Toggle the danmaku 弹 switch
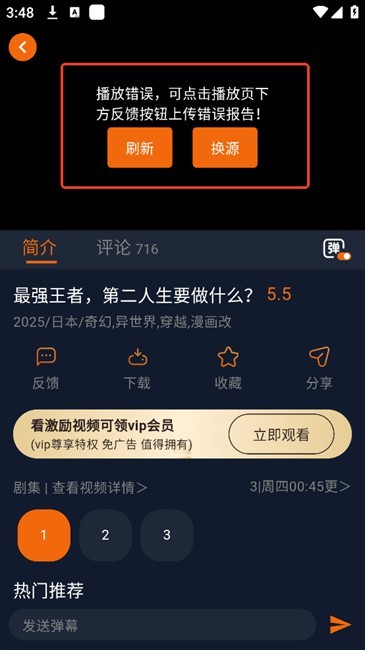 pos(337,250)
